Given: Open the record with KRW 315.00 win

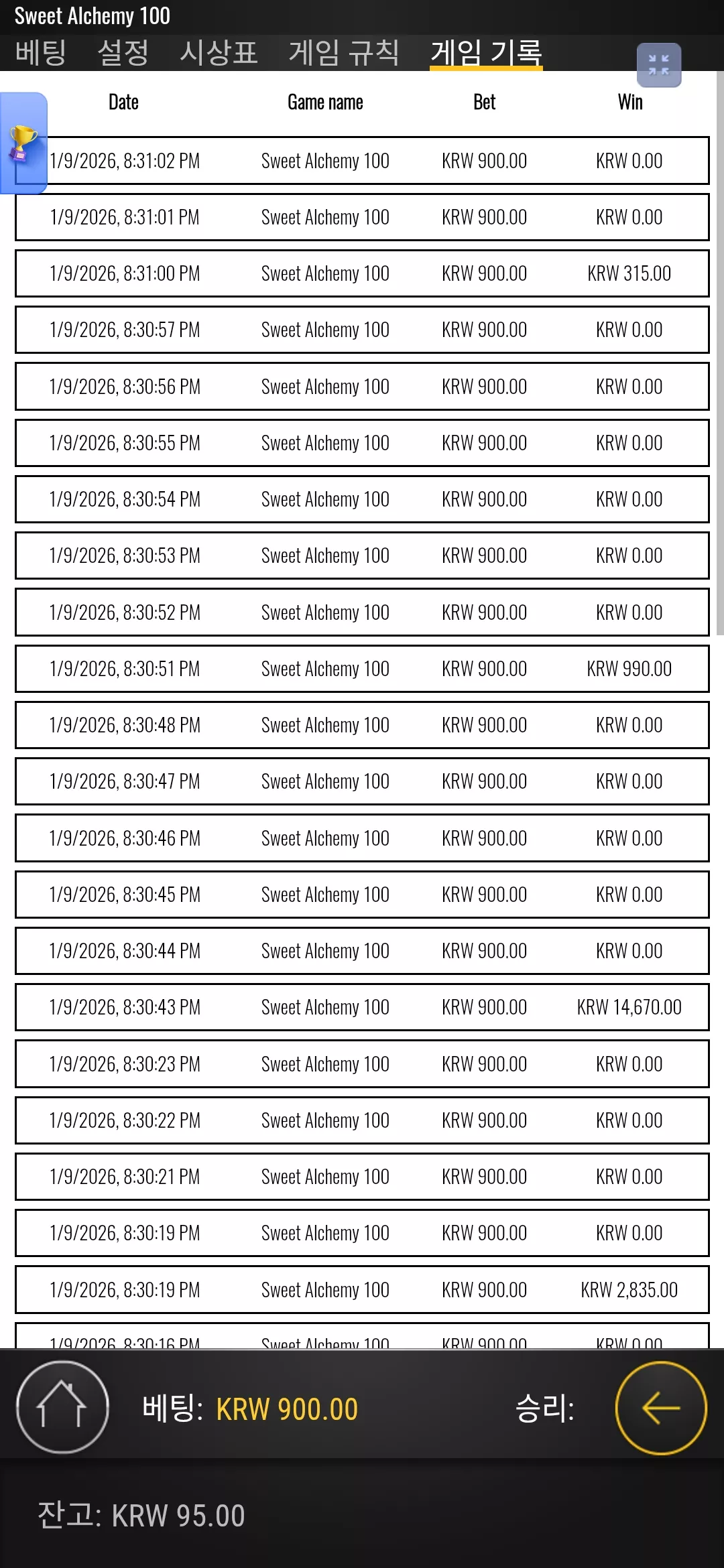Looking at the screenshot, I should [x=362, y=273].
